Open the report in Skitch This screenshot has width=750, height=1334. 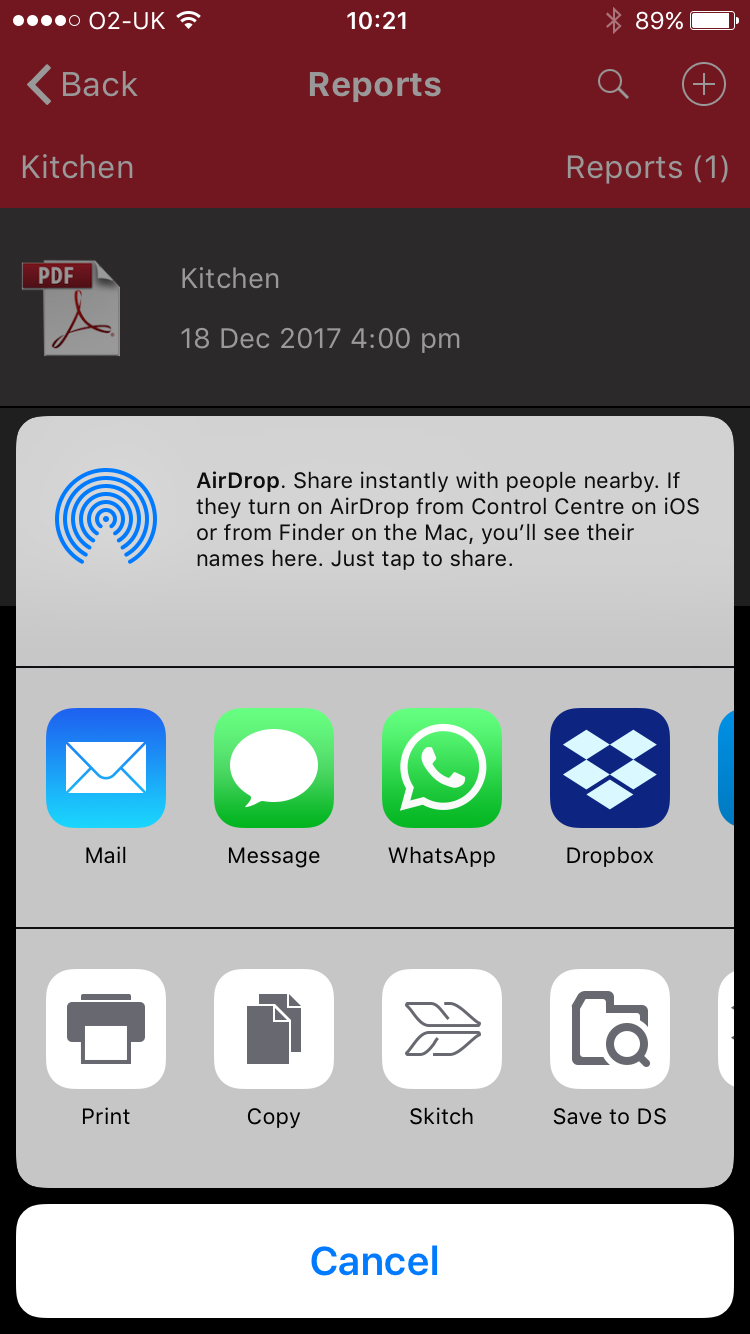point(442,1029)
